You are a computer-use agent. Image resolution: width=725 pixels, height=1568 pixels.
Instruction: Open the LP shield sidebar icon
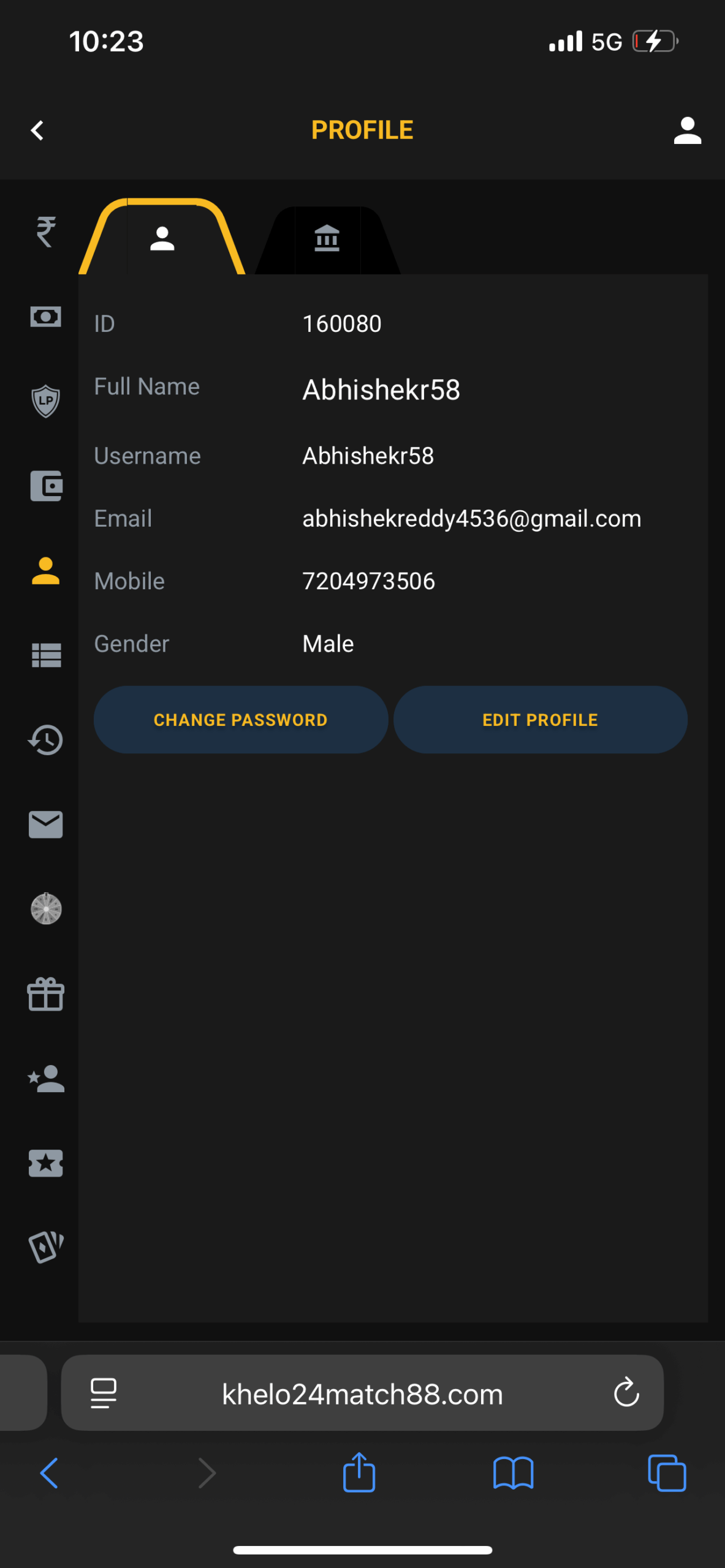point(46,401)
